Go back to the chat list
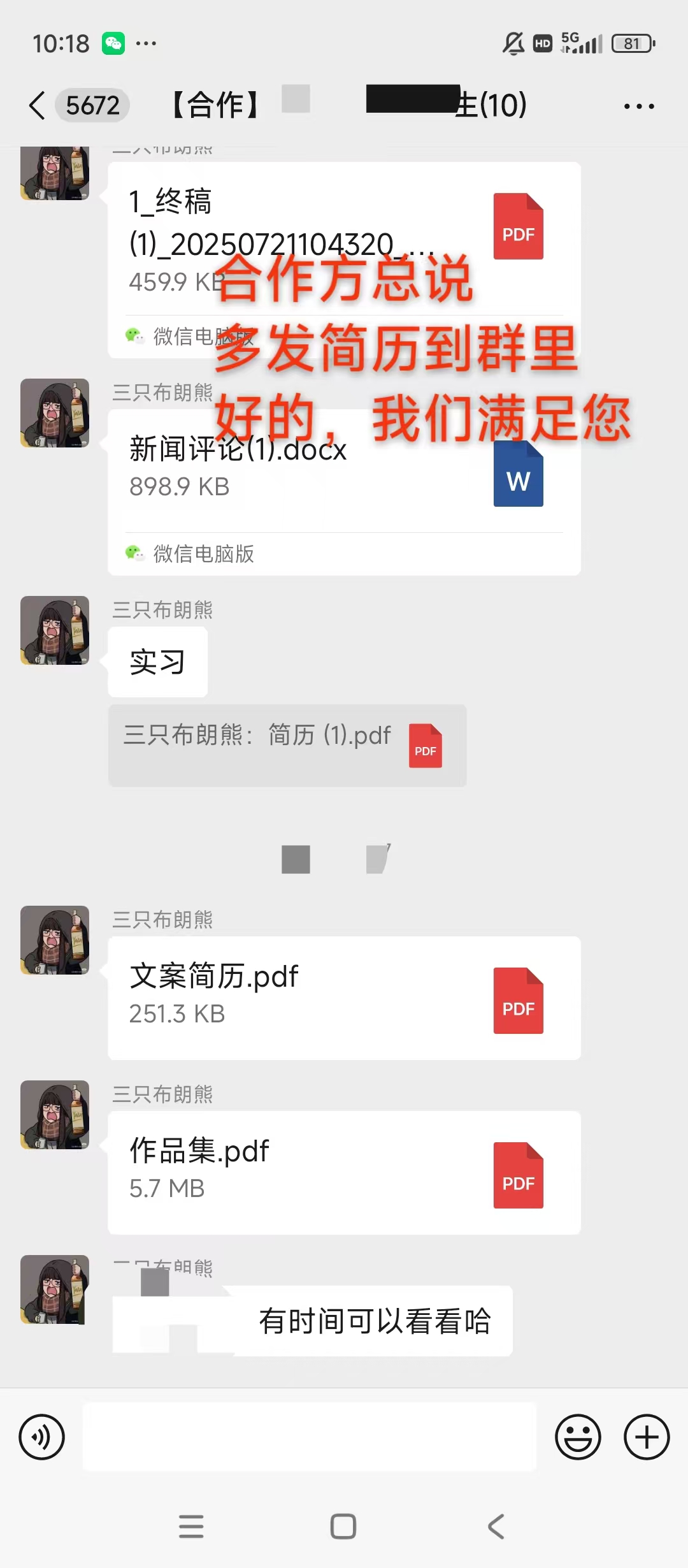Viewport: 688px width, 1568px height. 38,105
